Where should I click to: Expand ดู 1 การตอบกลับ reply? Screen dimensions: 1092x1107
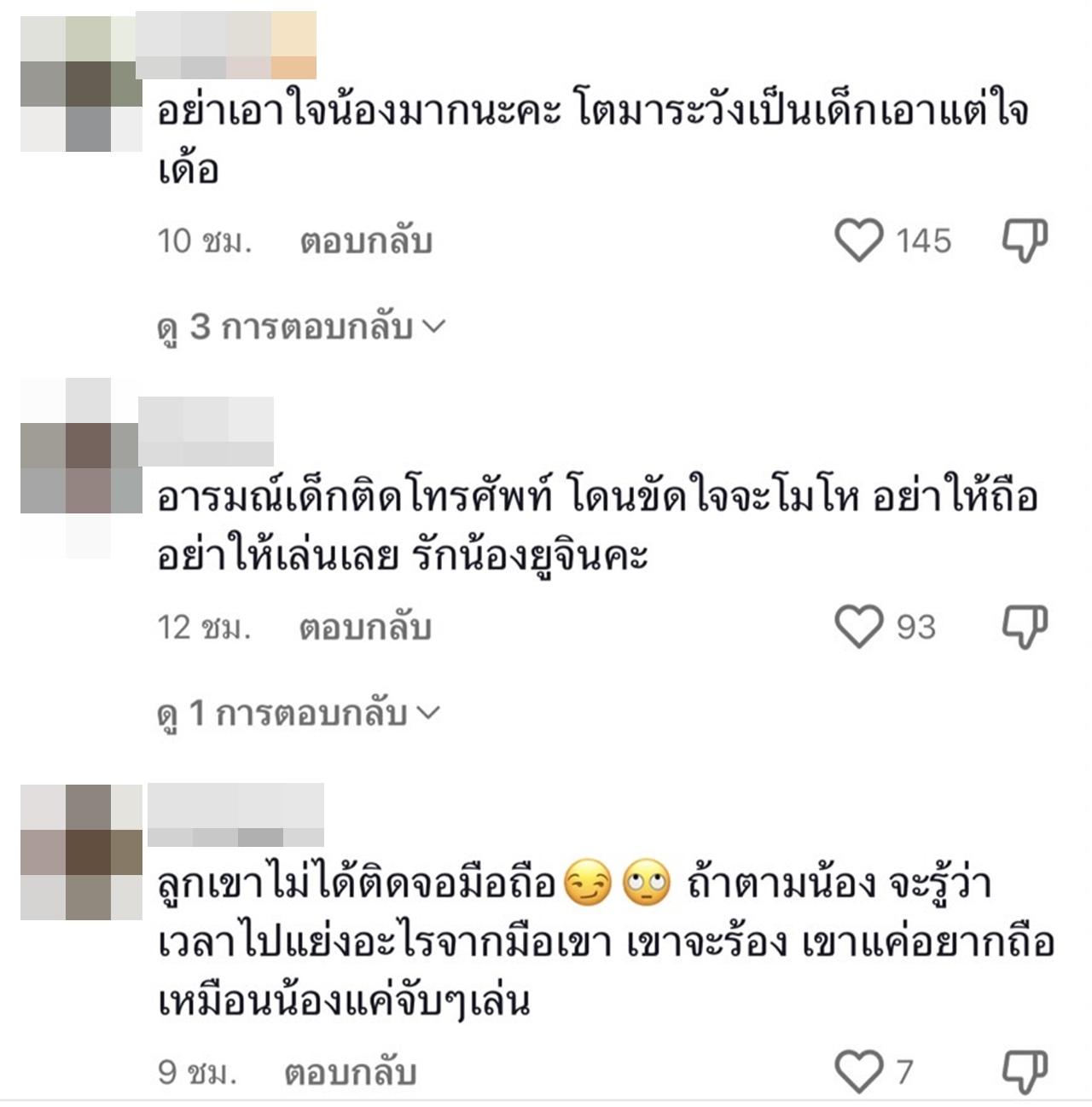pyautogui.click(x=298, y=713)
